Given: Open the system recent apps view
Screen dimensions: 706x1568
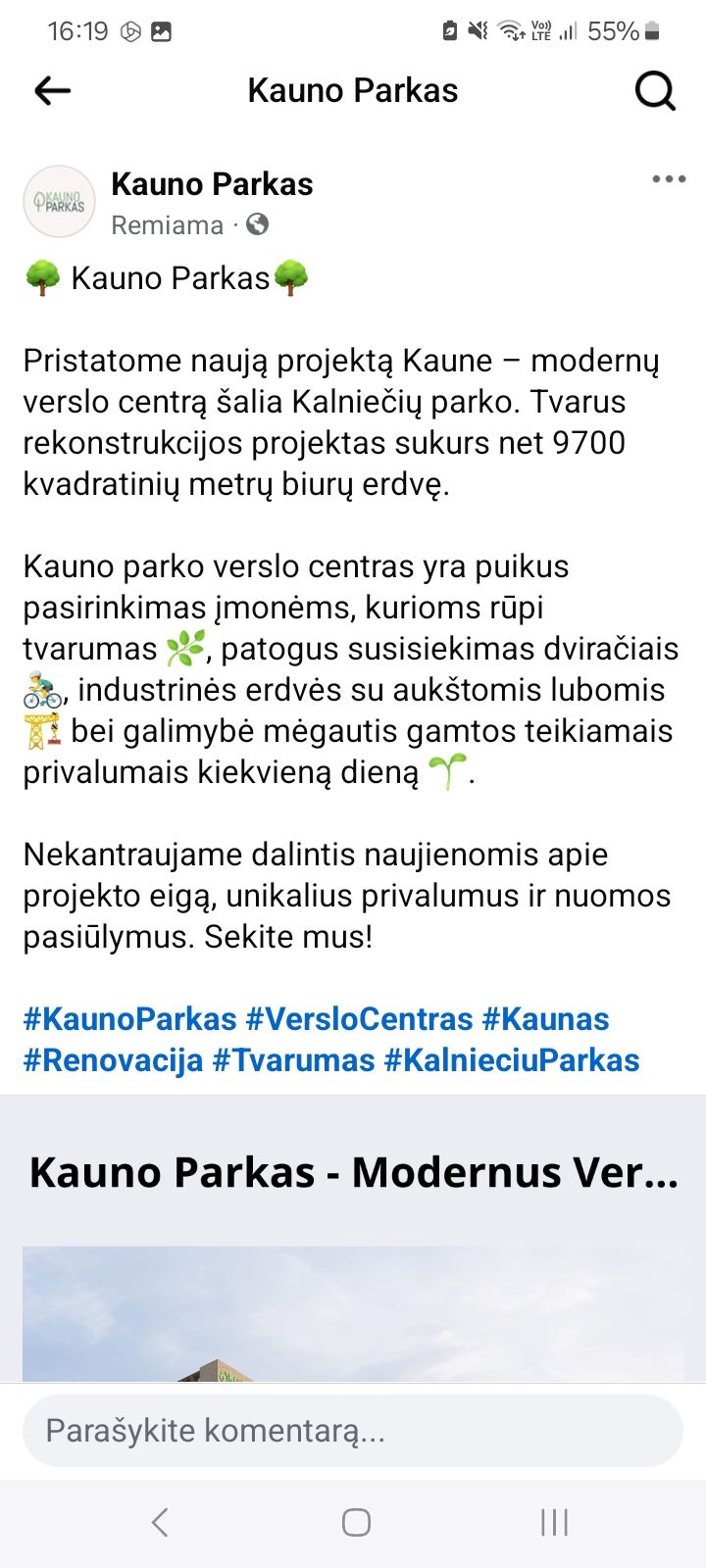Looking at the screenshot, I should point(554,1522).
